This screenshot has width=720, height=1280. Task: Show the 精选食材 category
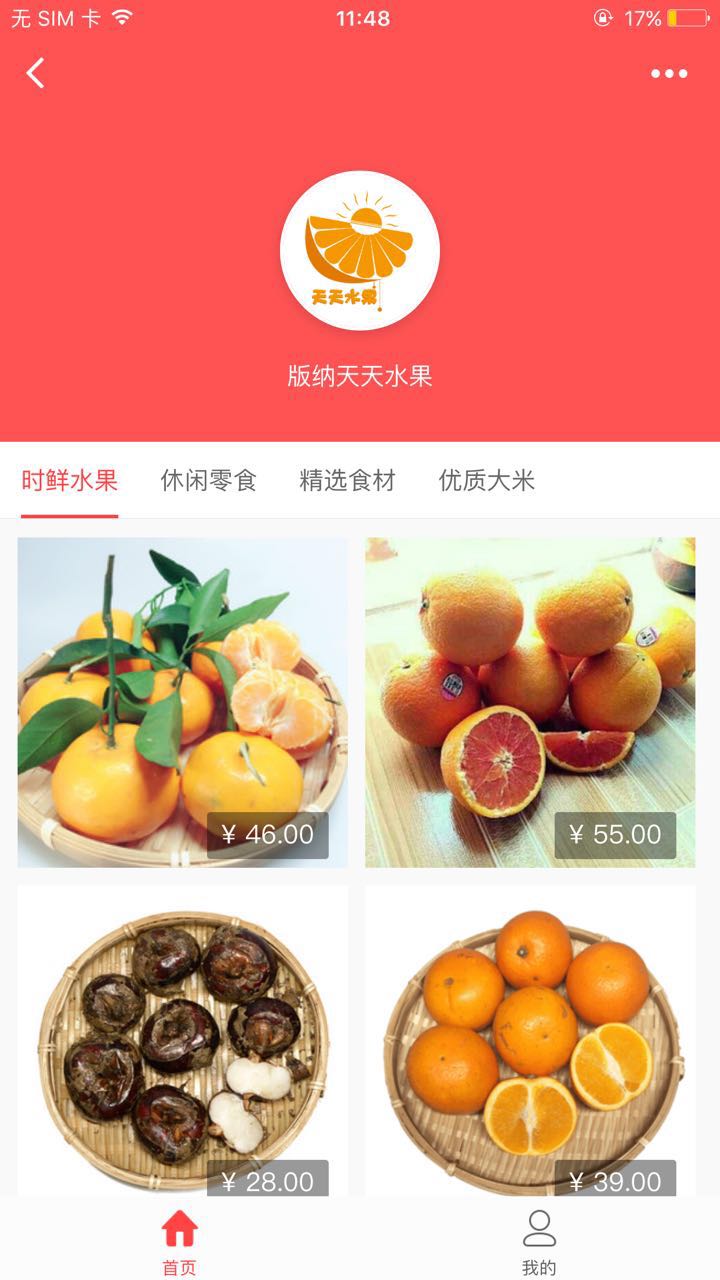(x=348, y=481)
